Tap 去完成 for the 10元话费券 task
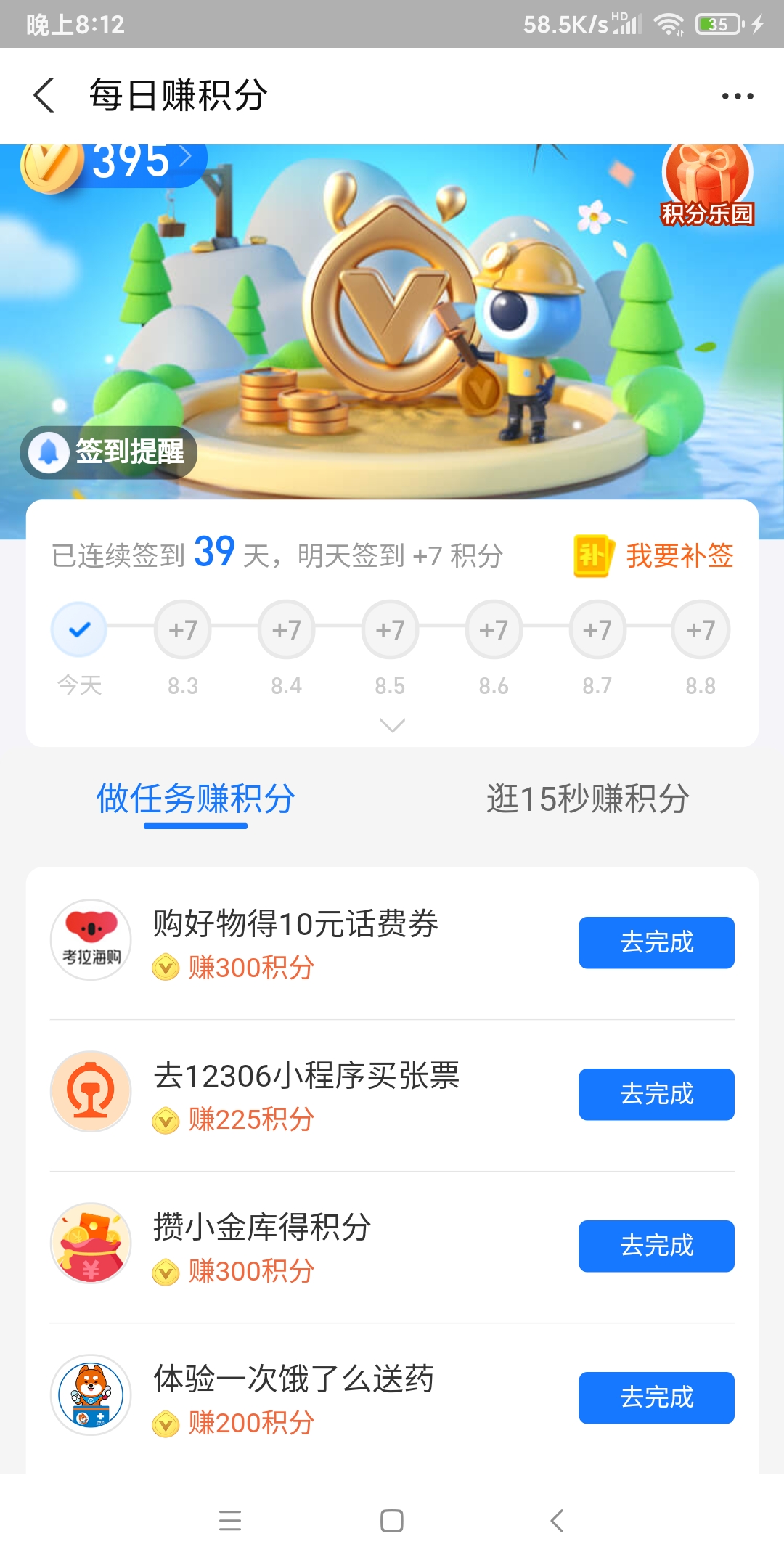The height and width of the screenshot is (1568, 784). (656, 942)
